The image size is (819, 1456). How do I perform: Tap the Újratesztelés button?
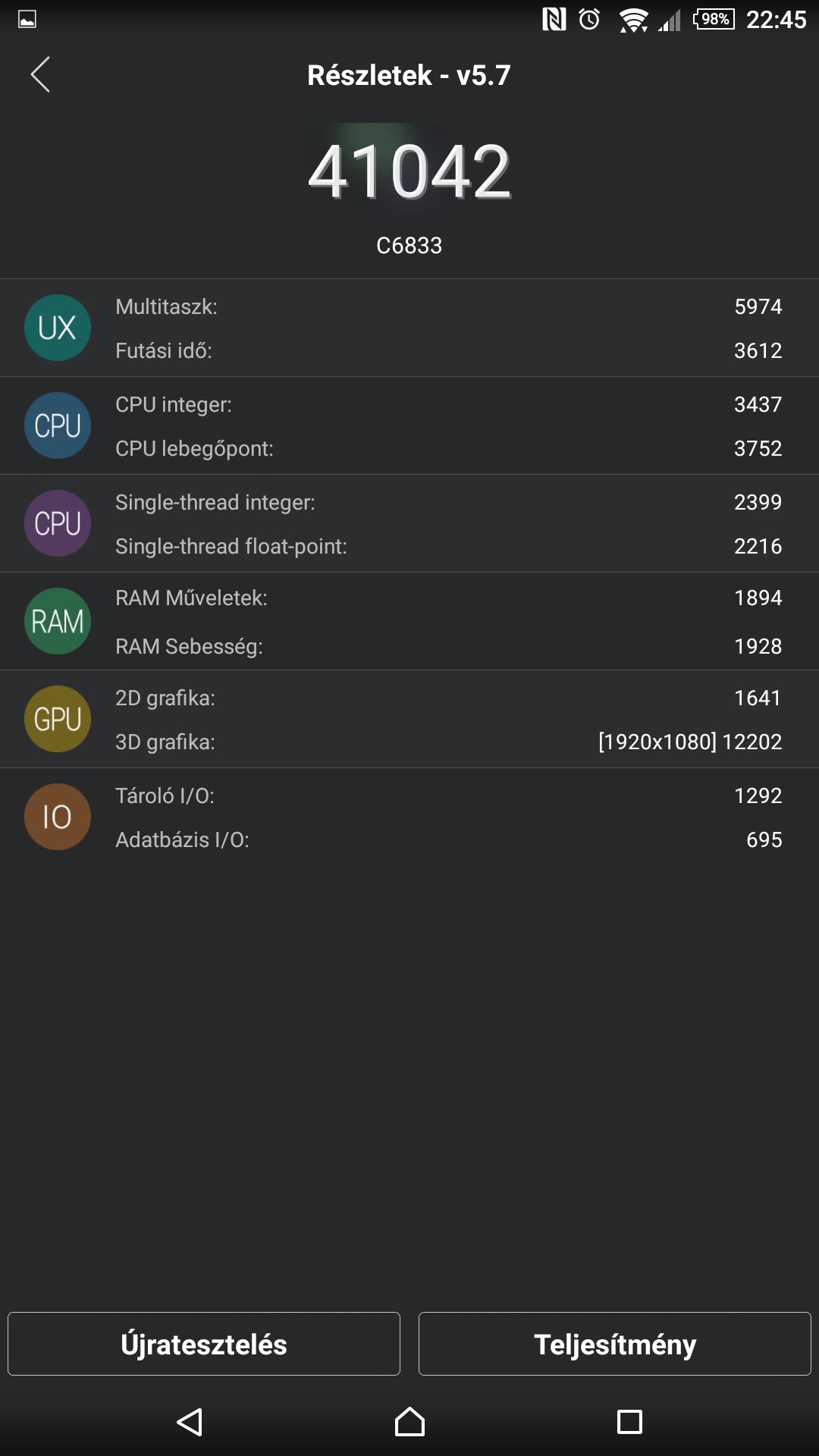pyautogui.click(x=204, y=1344)
